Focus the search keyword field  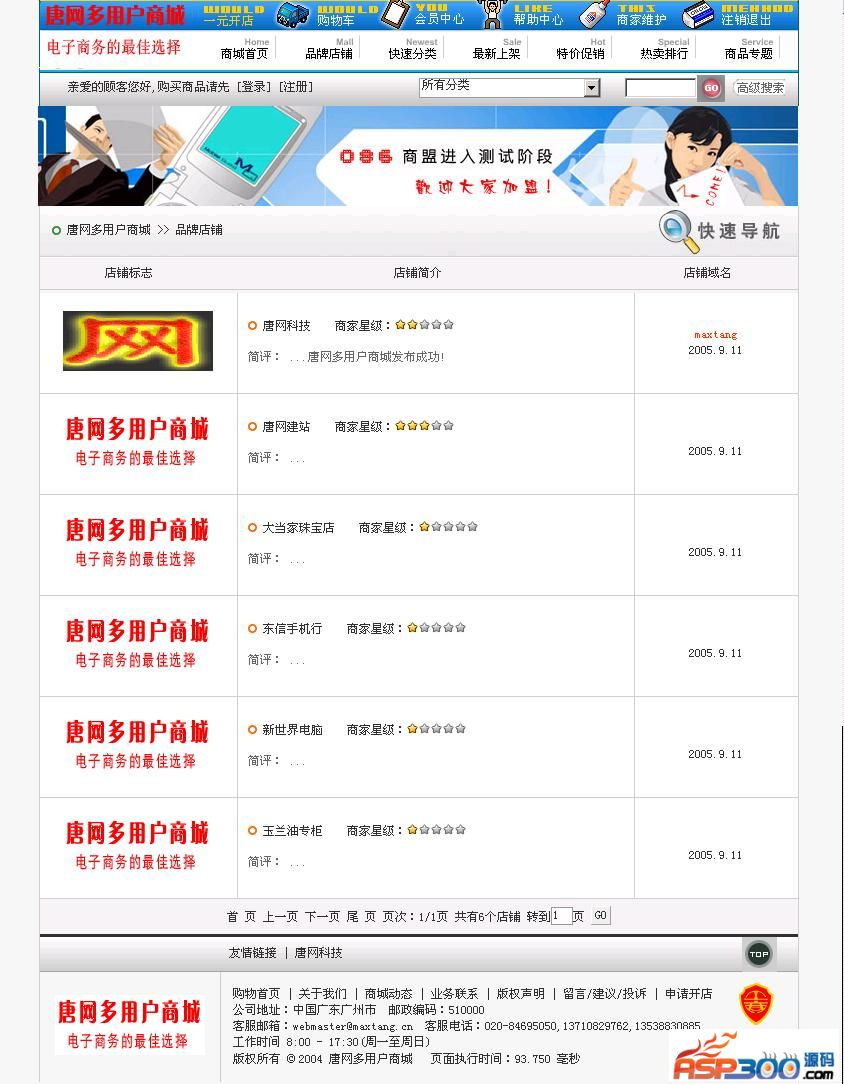(x=660, y=88)
